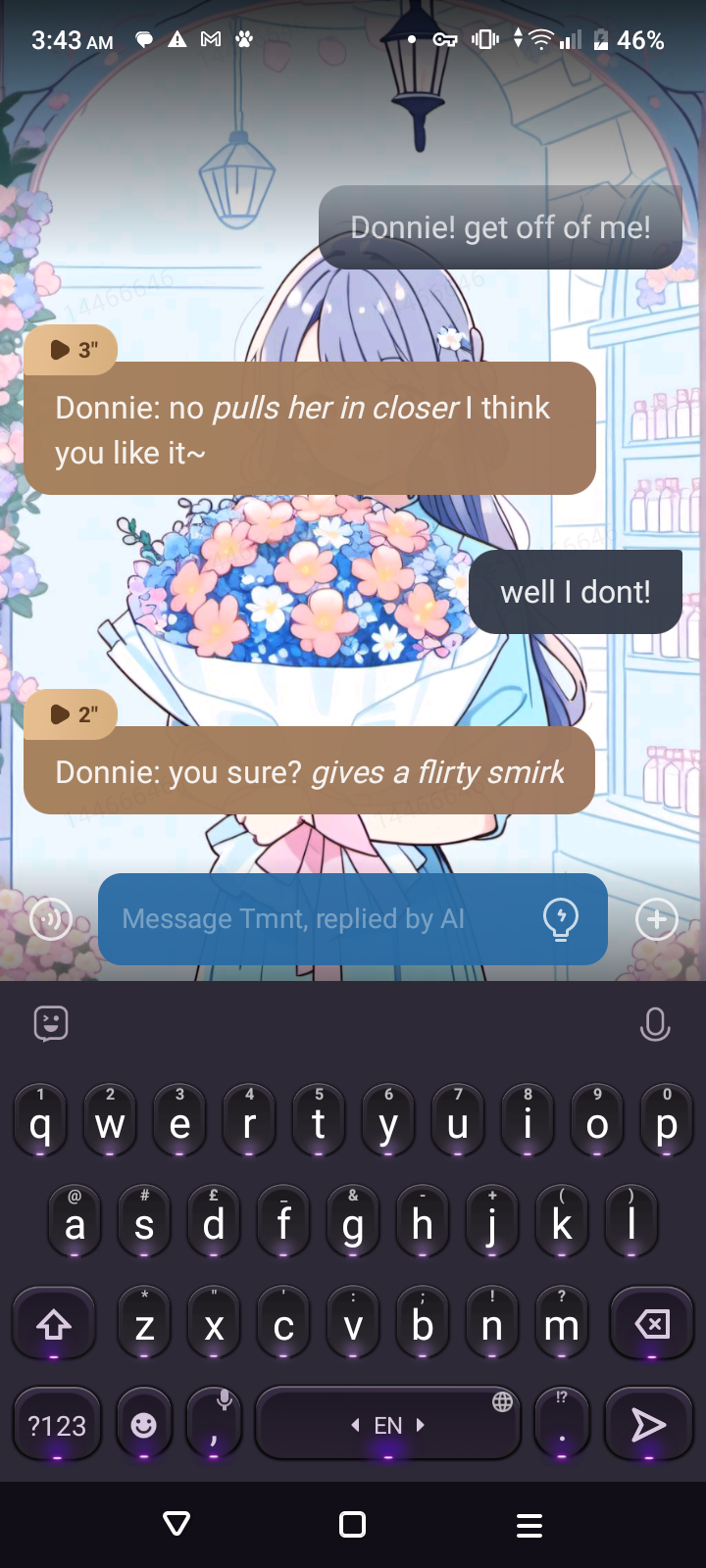
Task: Open the keyboard sticker panel
Action: pyautogui.click(x=51, y=1023)
